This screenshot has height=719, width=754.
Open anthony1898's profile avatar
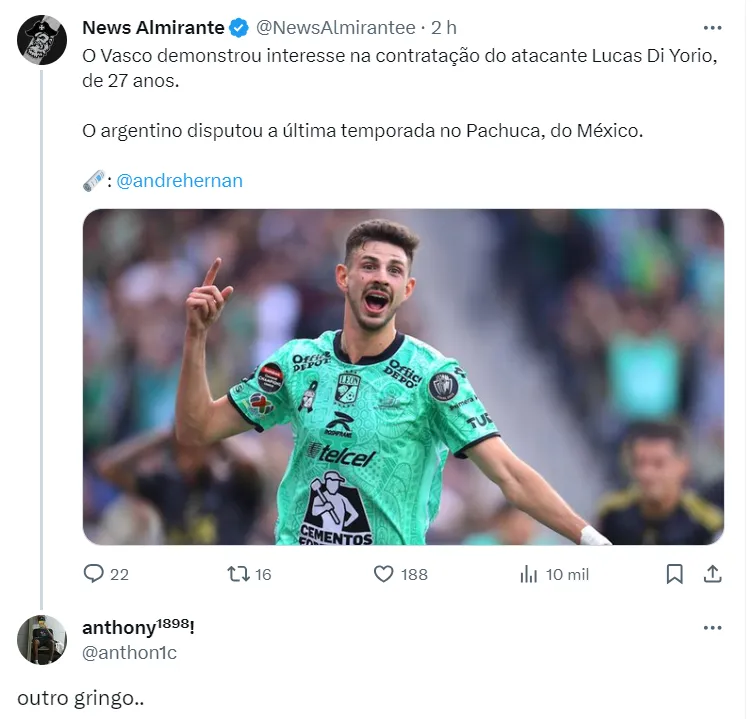click(42, 640)
